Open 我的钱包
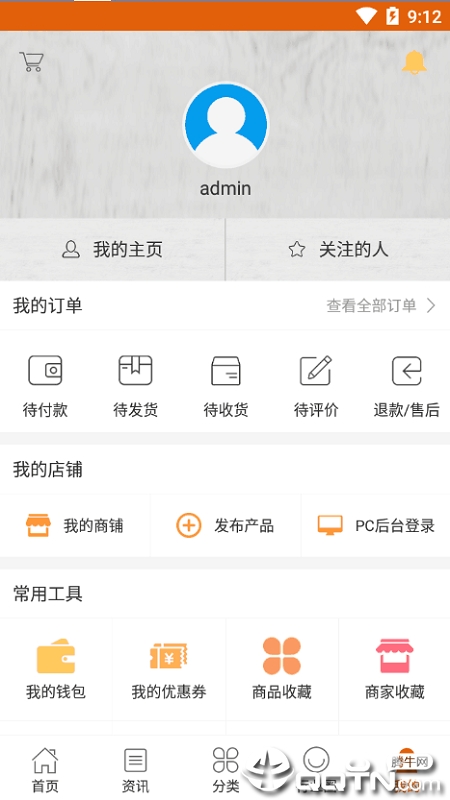This screenshot has width=450, height=800. click(56, 669)
